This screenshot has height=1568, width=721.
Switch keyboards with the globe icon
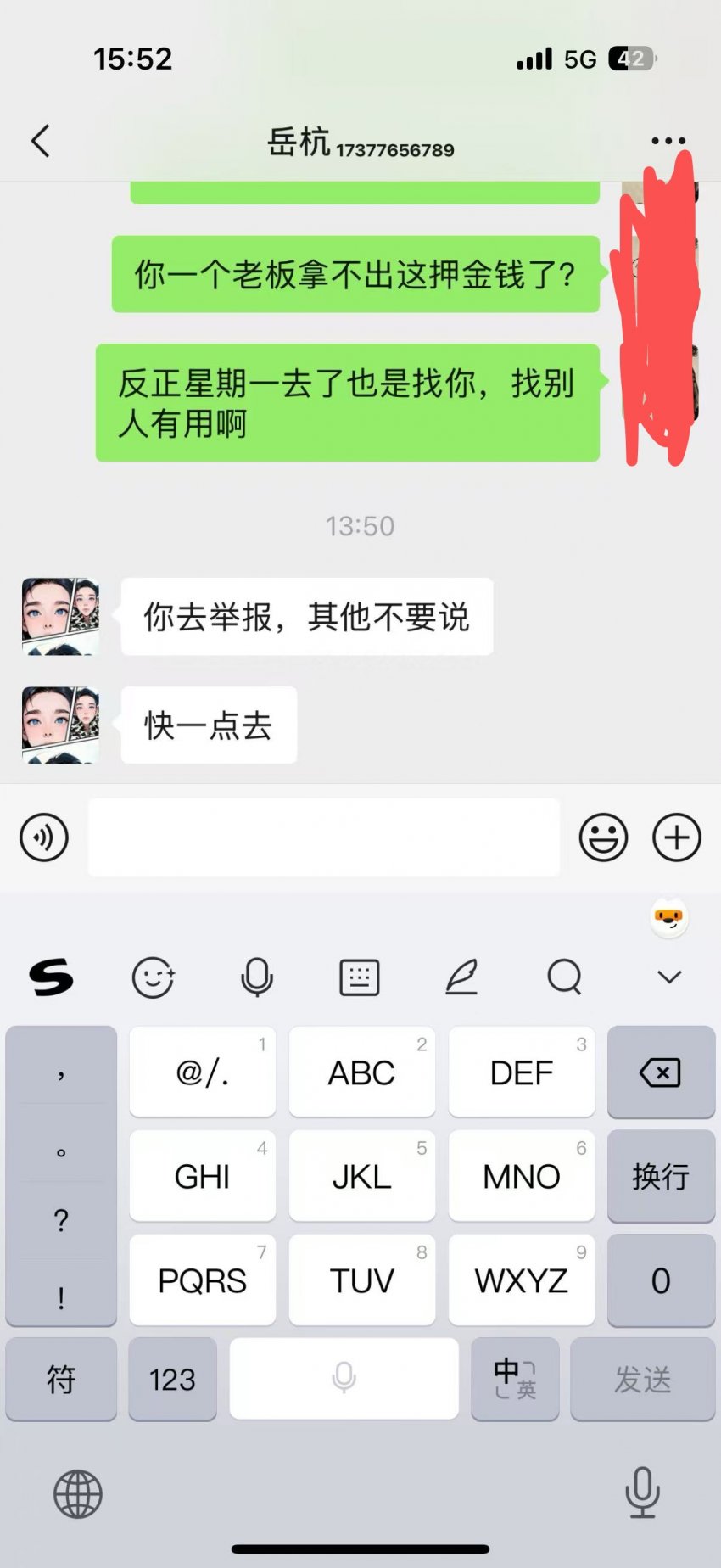(78, 1494)
